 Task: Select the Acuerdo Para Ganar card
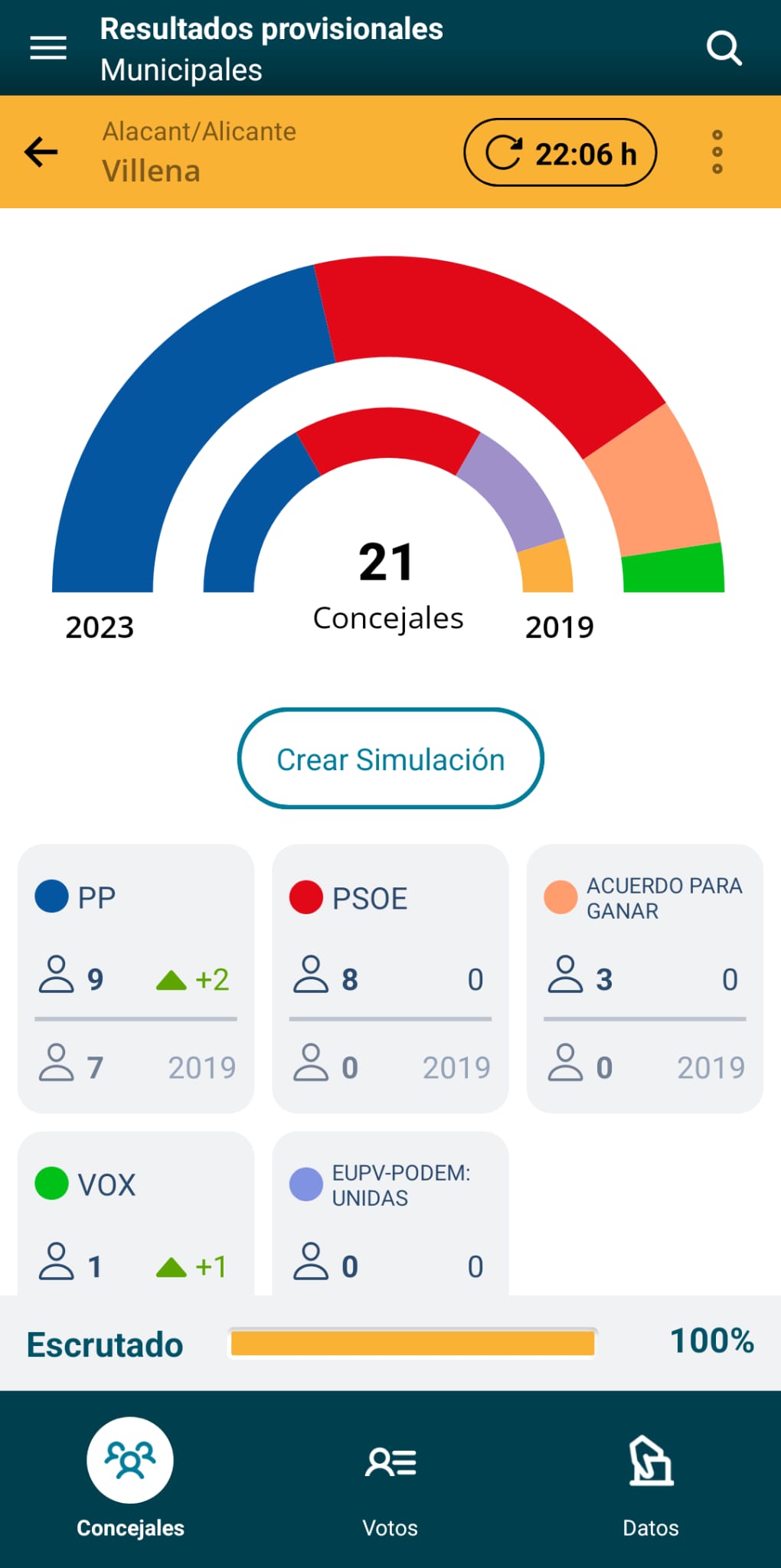645,978
